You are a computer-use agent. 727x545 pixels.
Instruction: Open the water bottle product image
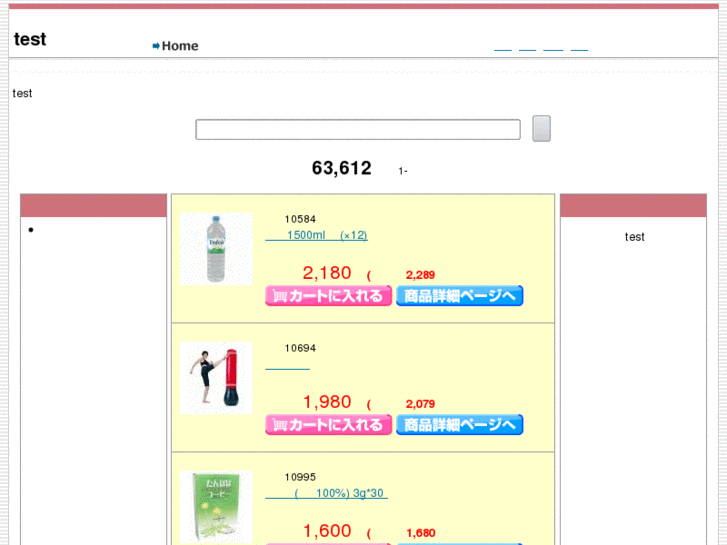click(x=216, y=249)
